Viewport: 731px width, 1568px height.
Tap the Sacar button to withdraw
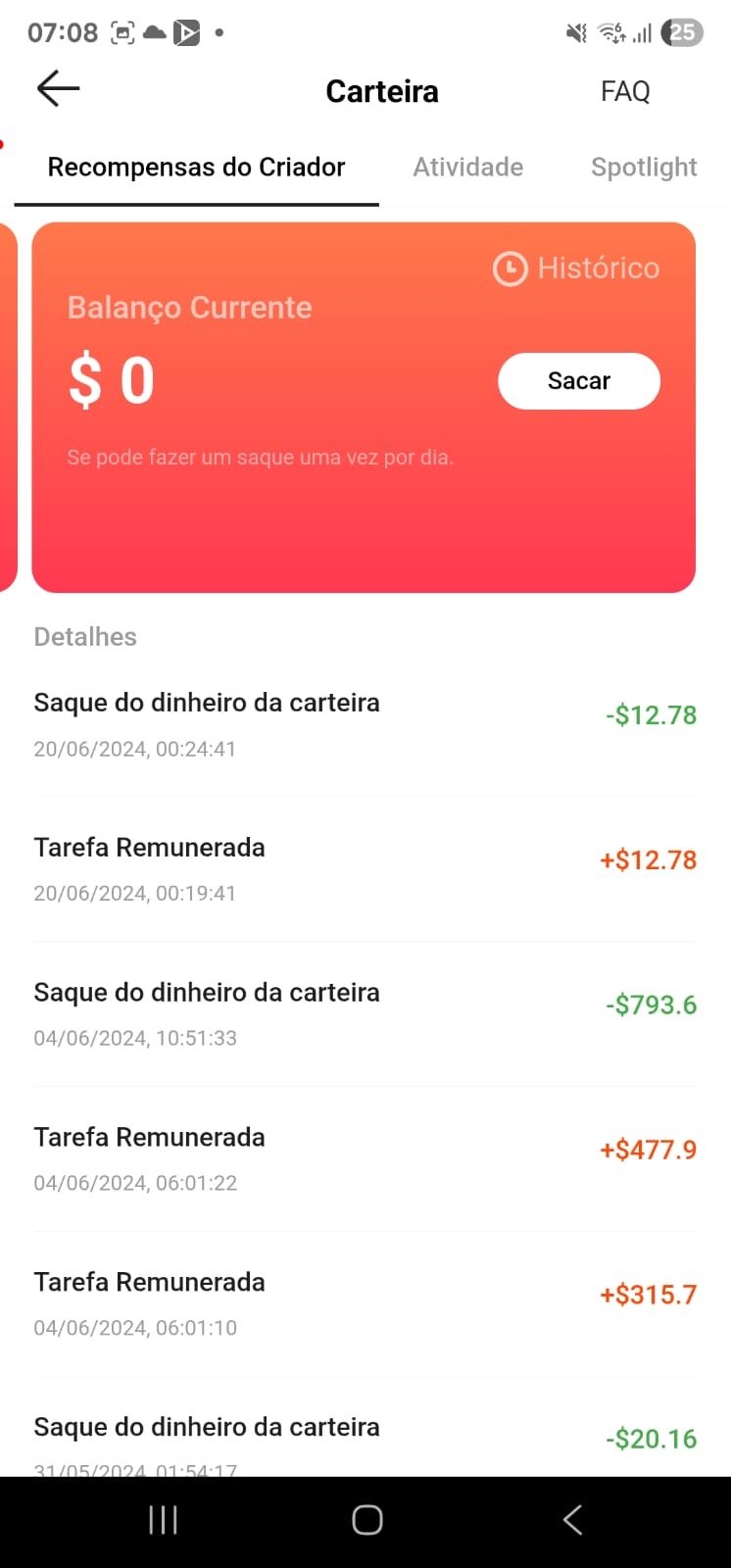click(x=579, y=381)
